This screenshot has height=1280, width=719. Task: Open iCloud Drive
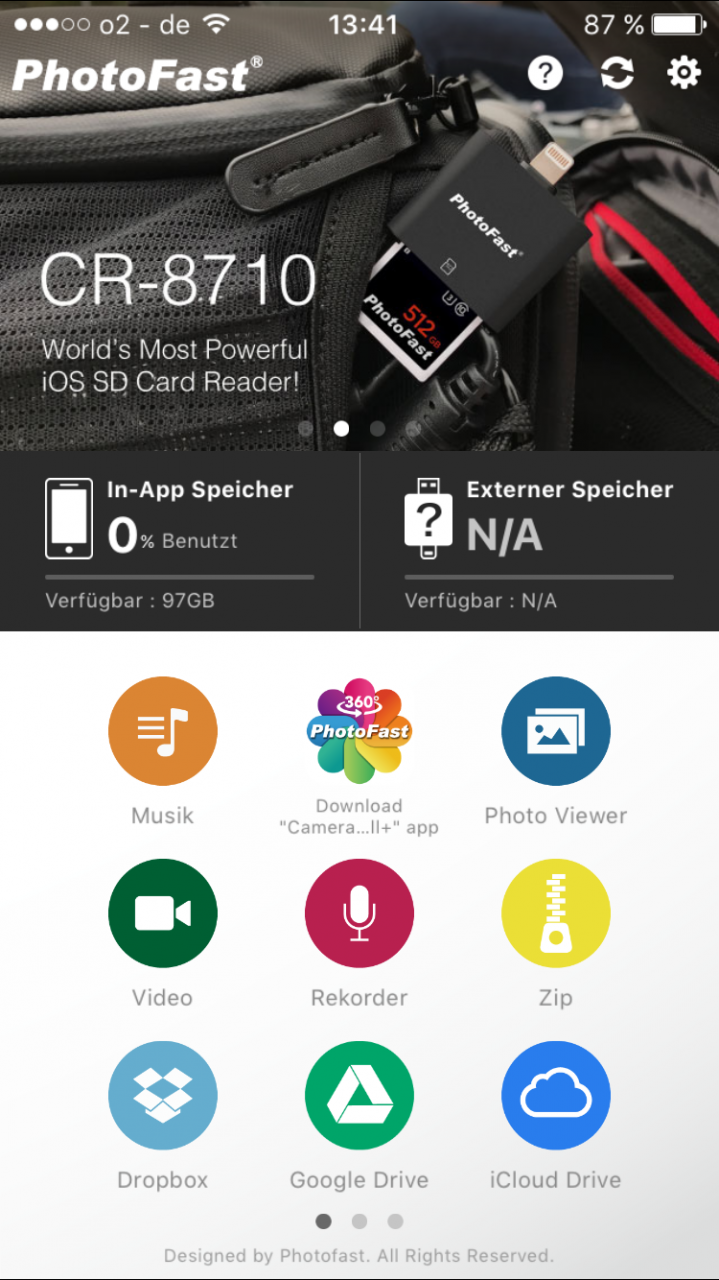[556, 1095]
